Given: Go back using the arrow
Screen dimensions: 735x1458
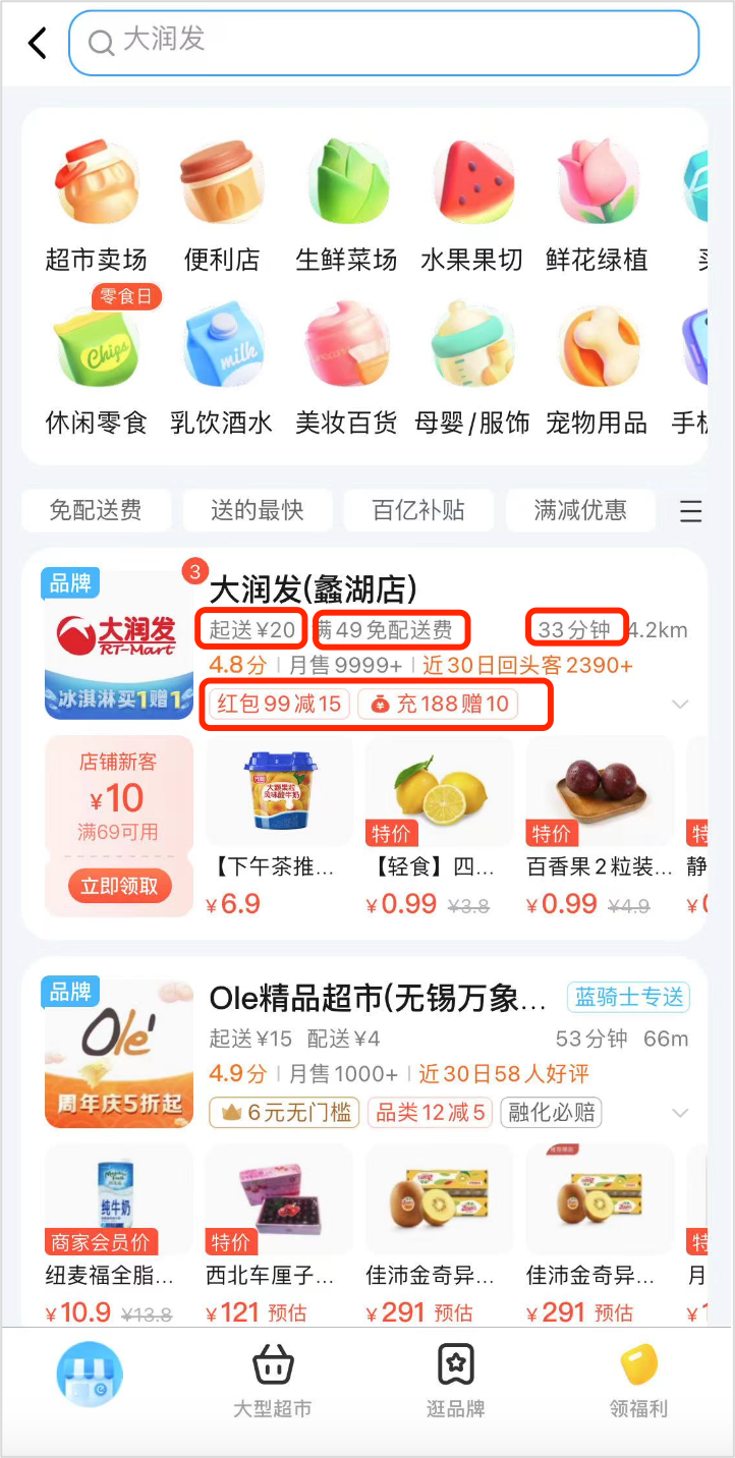Looking at the screenshot, I should pyautogui.click(x=38, y=43).
